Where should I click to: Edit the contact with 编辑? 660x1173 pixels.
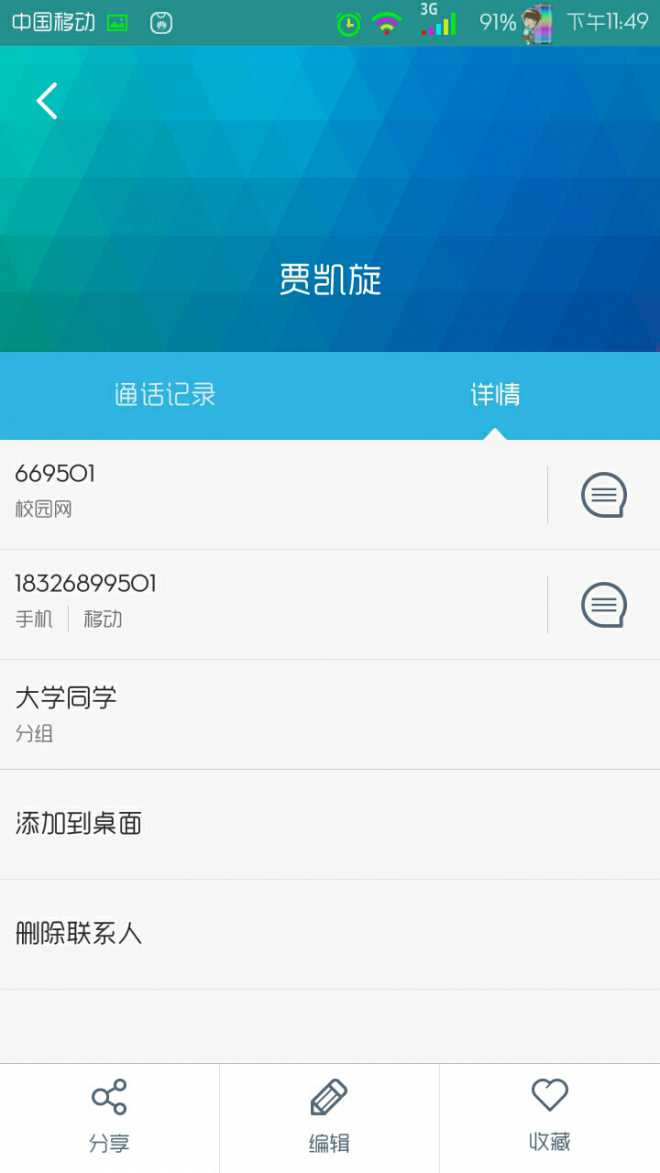coord(329,1117)
